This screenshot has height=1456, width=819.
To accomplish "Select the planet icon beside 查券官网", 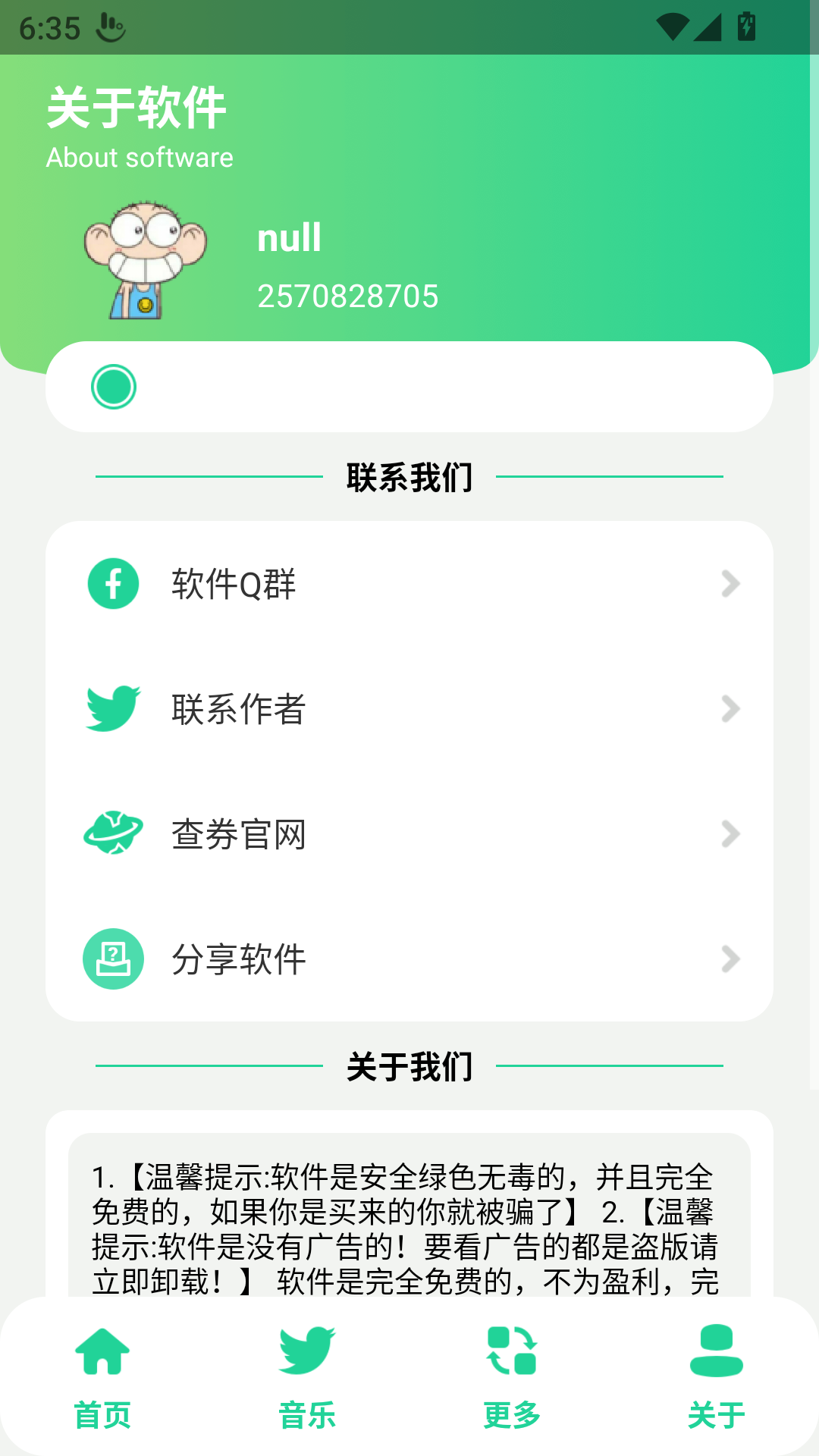I will tap(112, 833).
